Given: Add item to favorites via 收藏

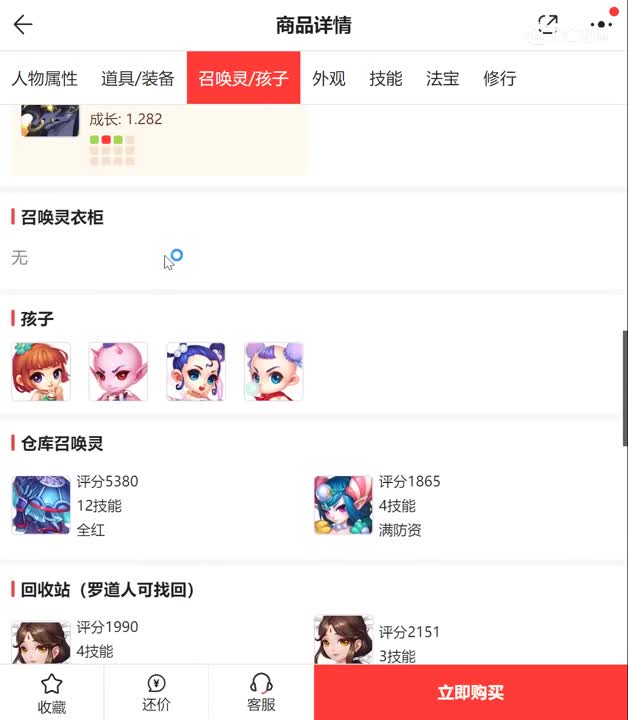Looking at the screenshot, I should (x=52, y=692).
